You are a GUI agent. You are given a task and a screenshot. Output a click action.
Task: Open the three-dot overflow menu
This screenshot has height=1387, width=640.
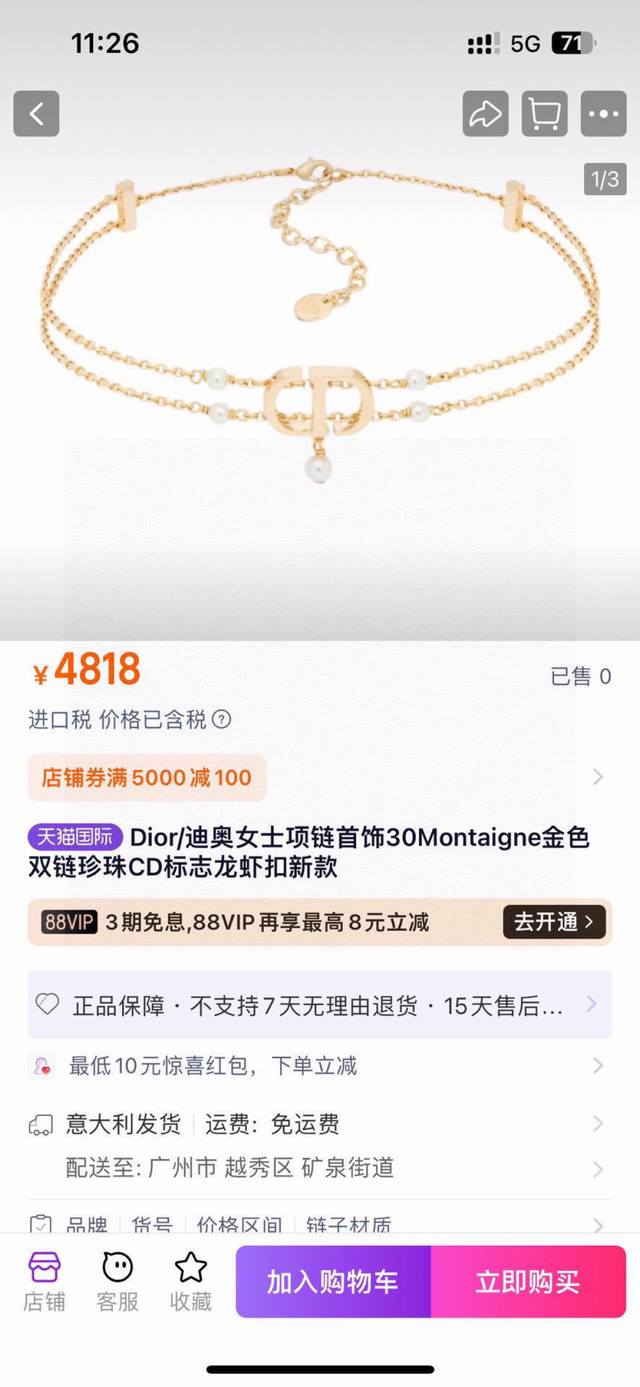(603, 114)
